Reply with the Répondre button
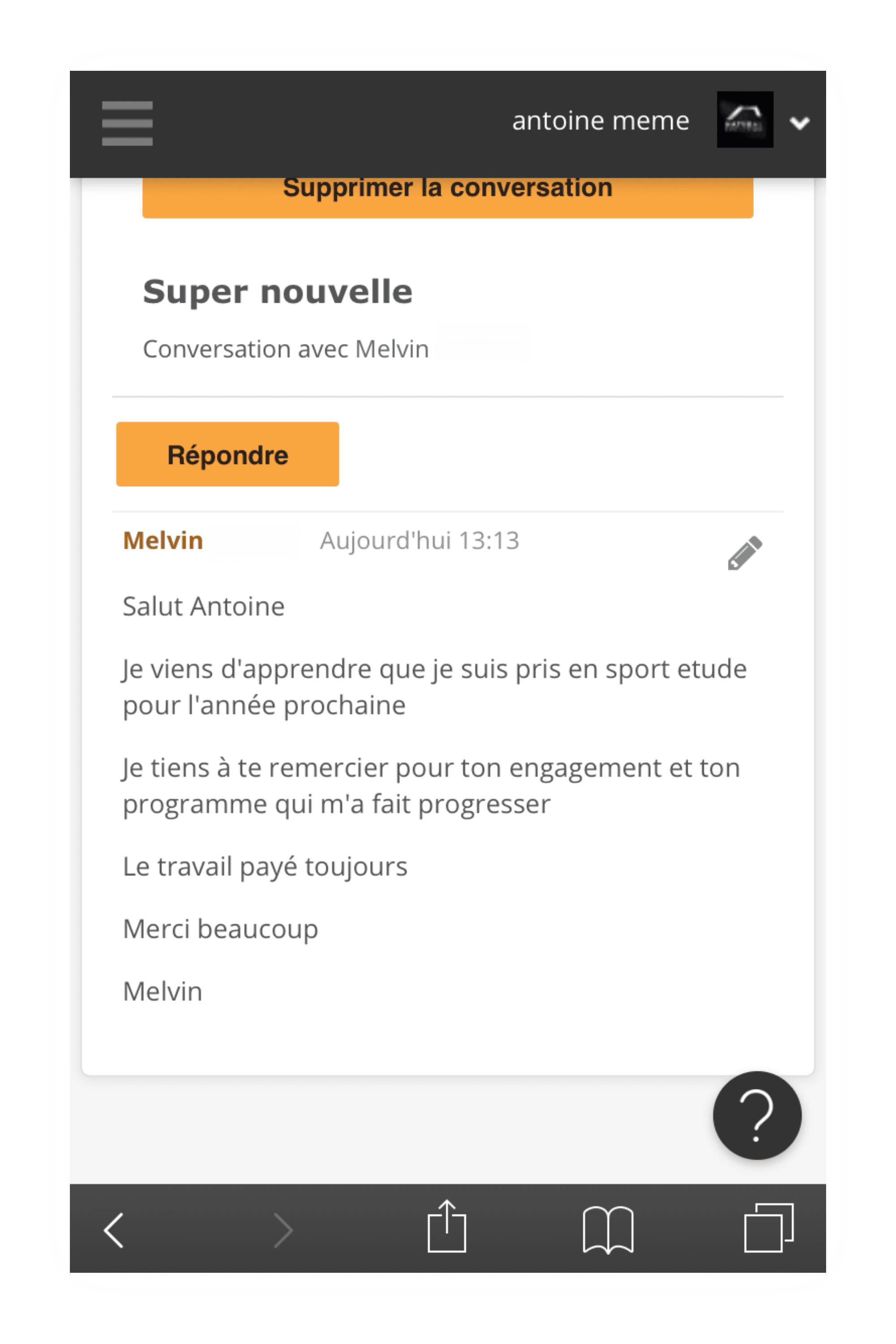 (x=228, y=454)
